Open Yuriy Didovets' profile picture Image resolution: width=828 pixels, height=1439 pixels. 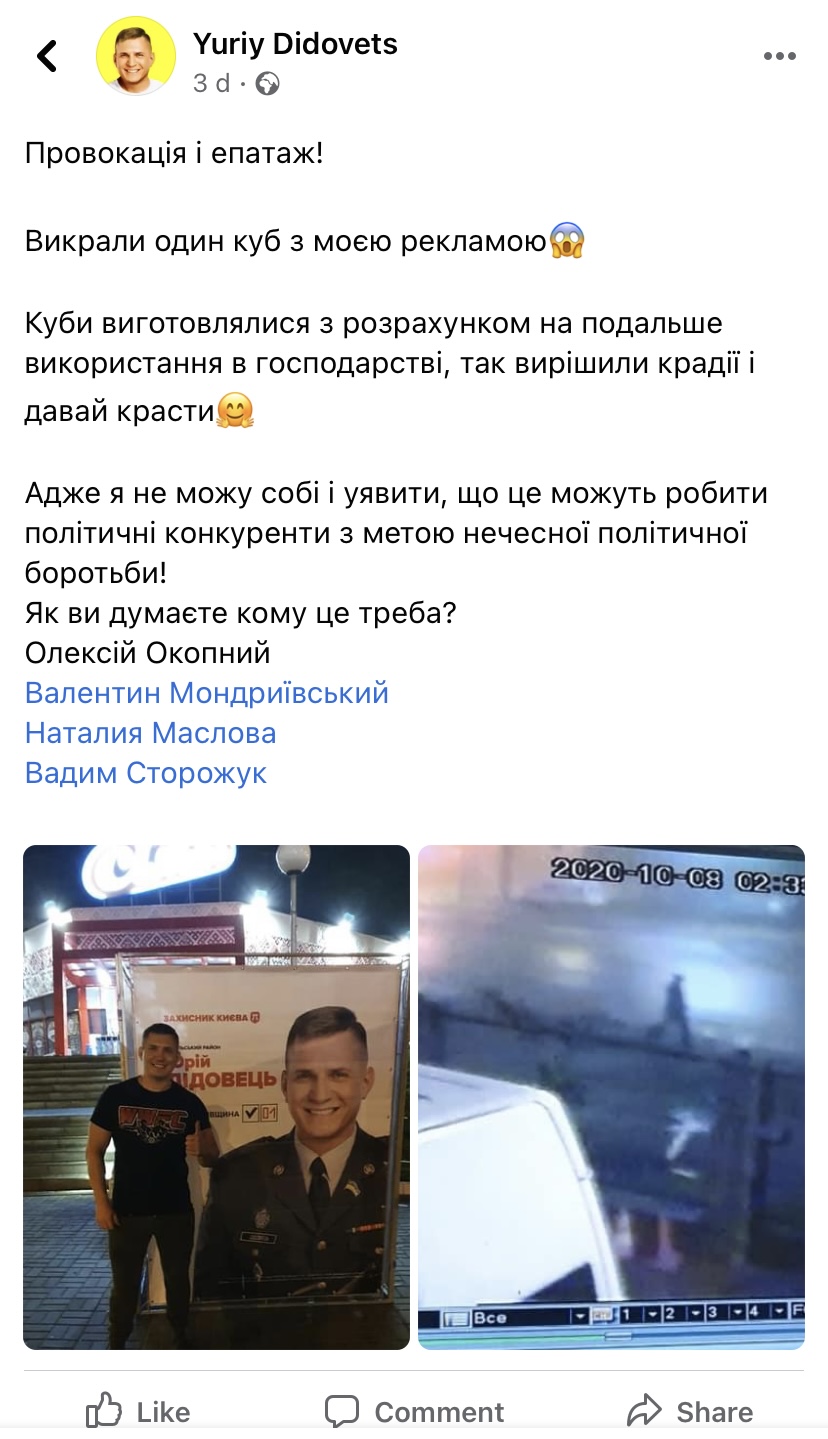[x=135, y=56]
